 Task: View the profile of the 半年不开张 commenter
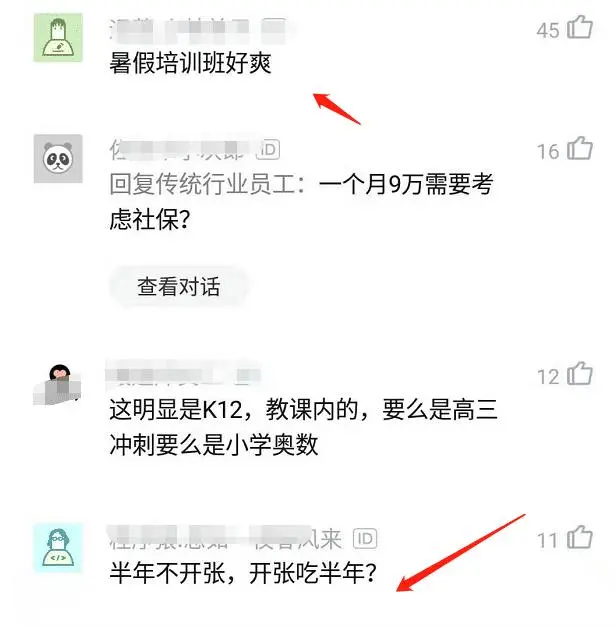point(58,547)
